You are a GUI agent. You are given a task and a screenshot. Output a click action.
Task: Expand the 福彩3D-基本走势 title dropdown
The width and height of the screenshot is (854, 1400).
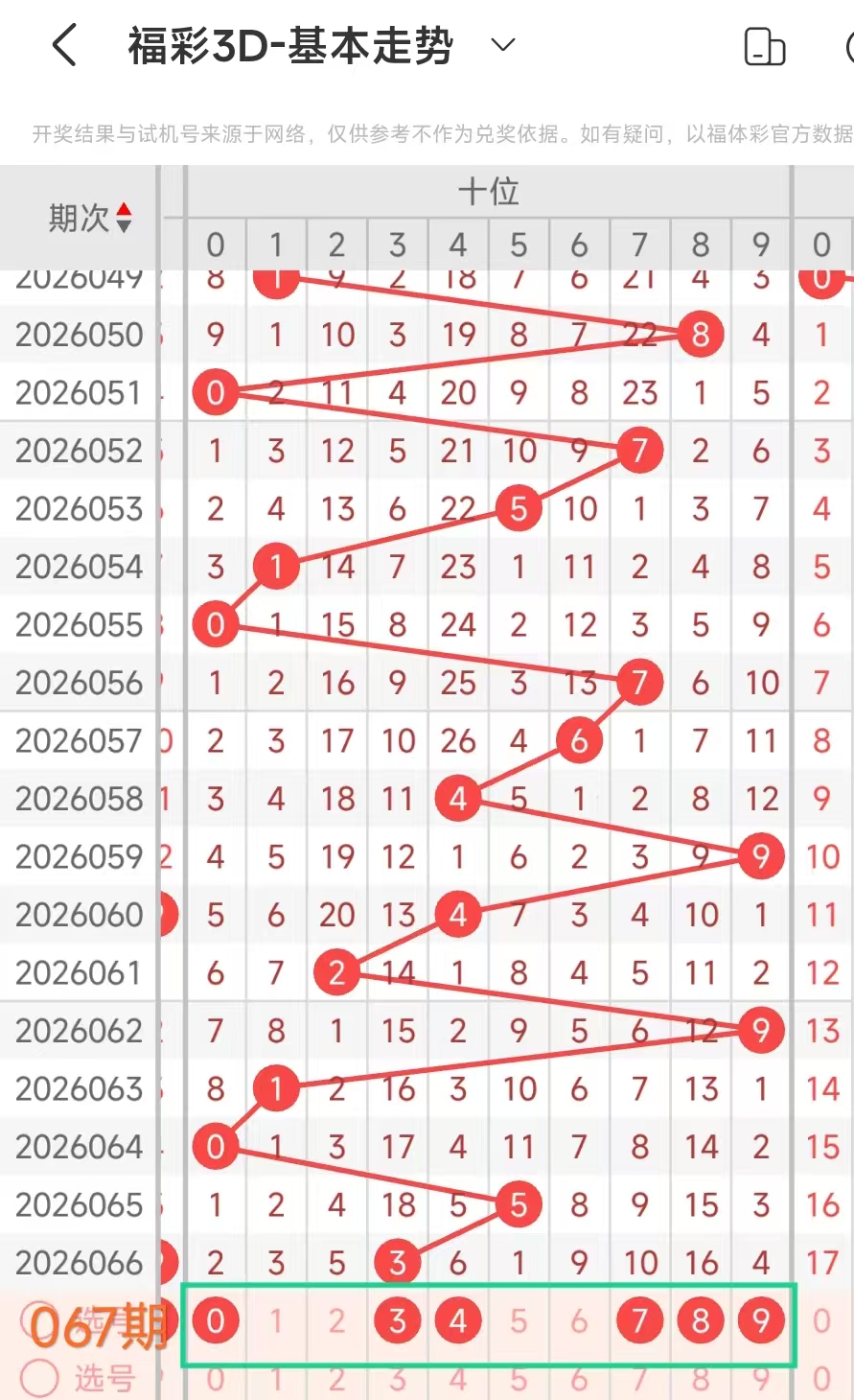tap(503, 45)
